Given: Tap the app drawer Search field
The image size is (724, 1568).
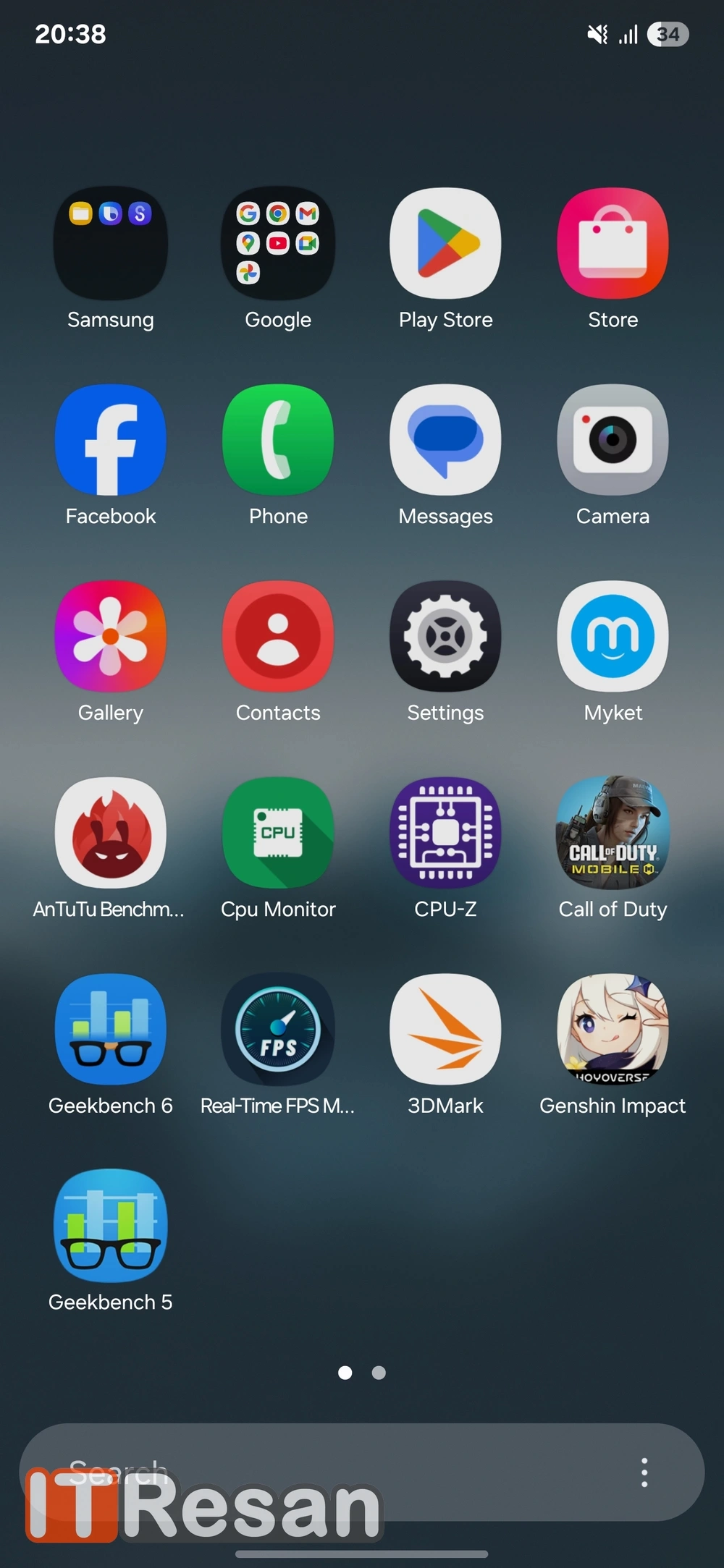Looking at the screenshot, I should coord(326,1472).
